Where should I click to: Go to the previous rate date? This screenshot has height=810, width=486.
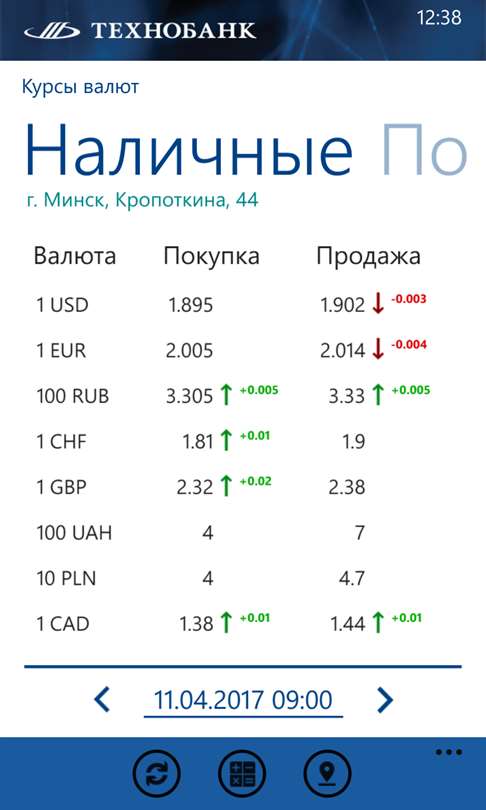coord(102,700)
